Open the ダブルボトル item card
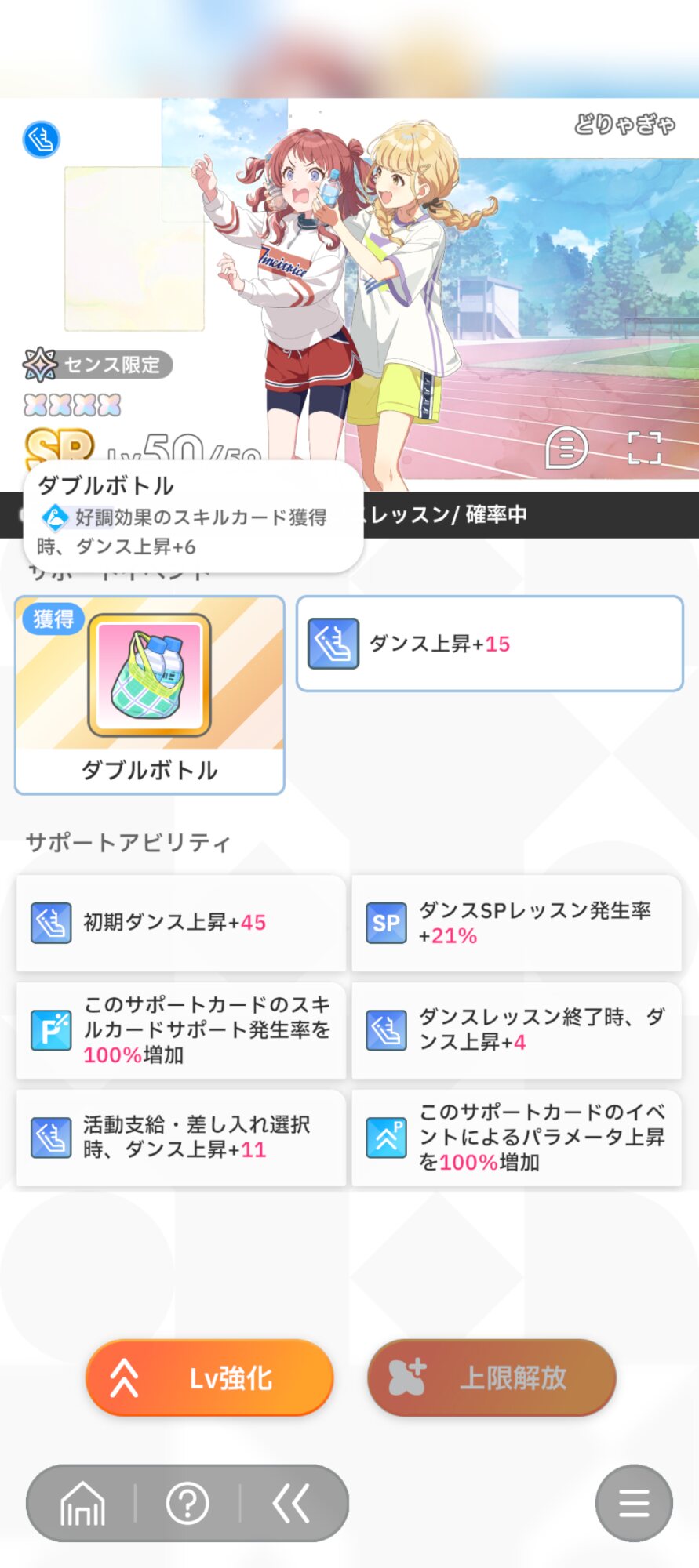Image resolution: width=699 pixels, height=1568 pixels. click(x=149, y=695)
